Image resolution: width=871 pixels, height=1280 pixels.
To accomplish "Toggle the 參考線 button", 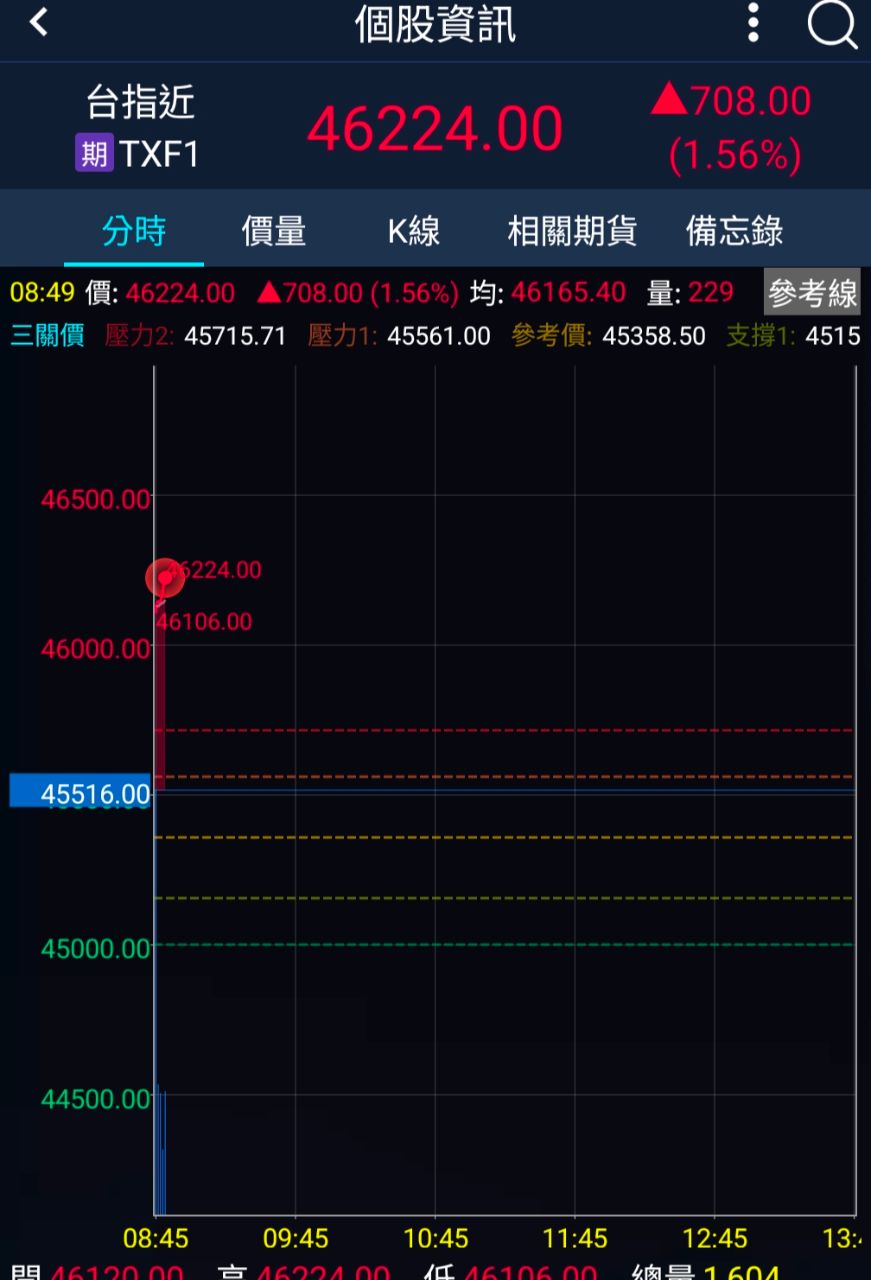I will point(812,293).
